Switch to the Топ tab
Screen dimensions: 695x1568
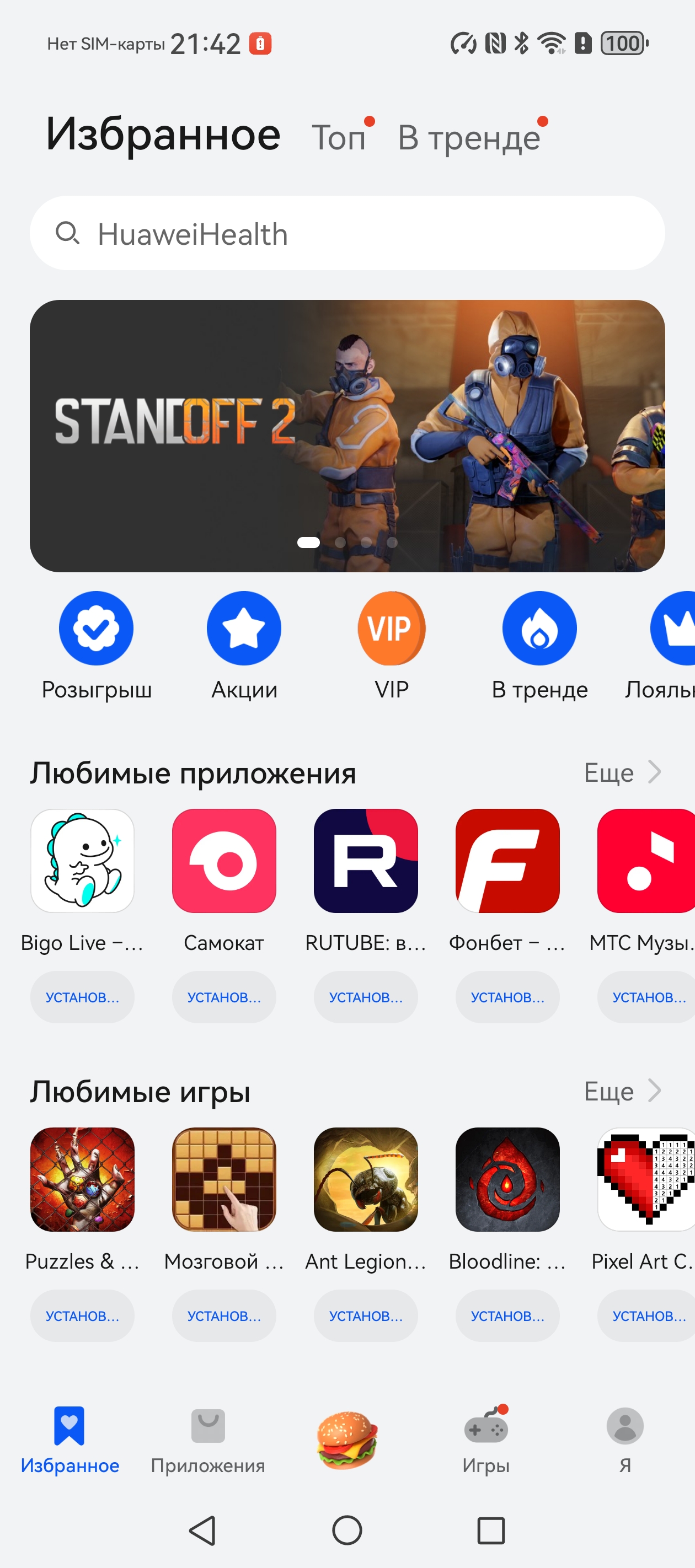click(339, 138)
